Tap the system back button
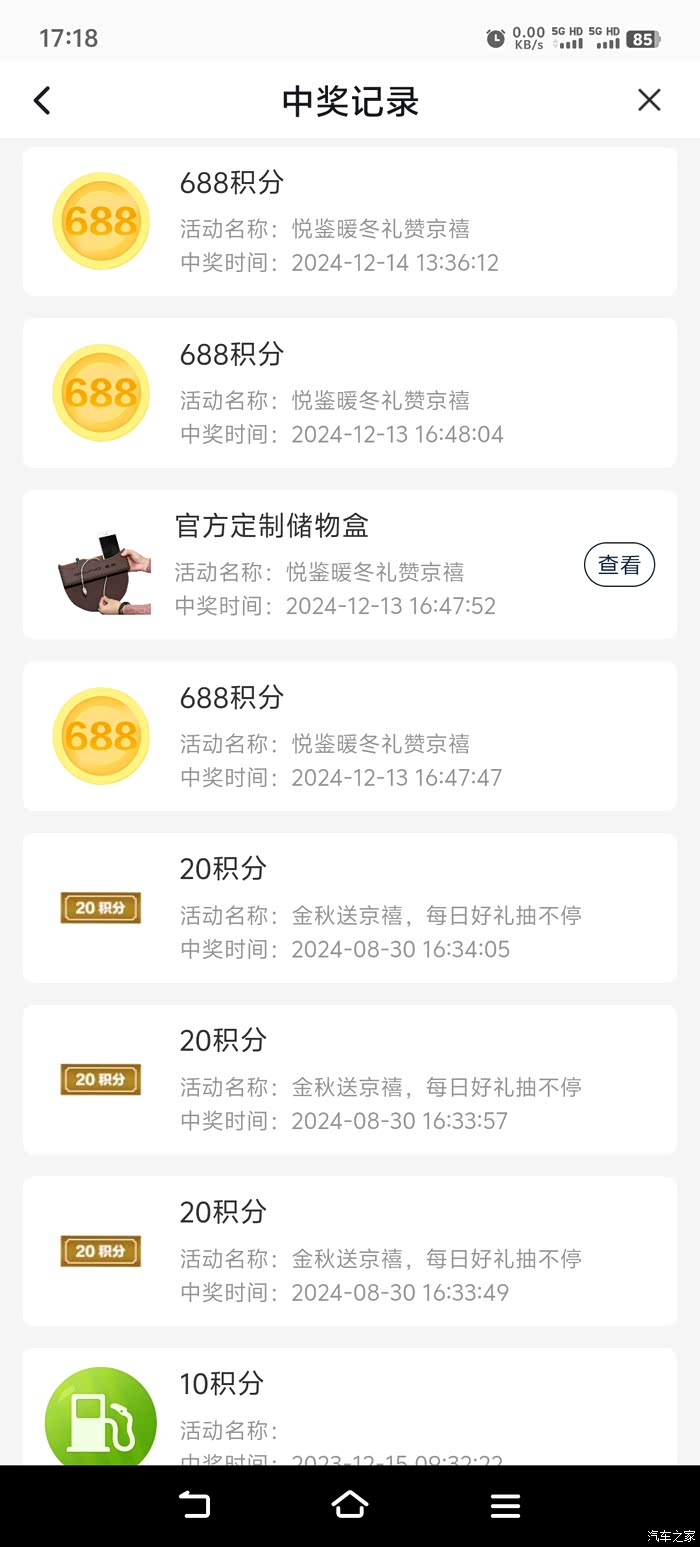 (194, 1505)
